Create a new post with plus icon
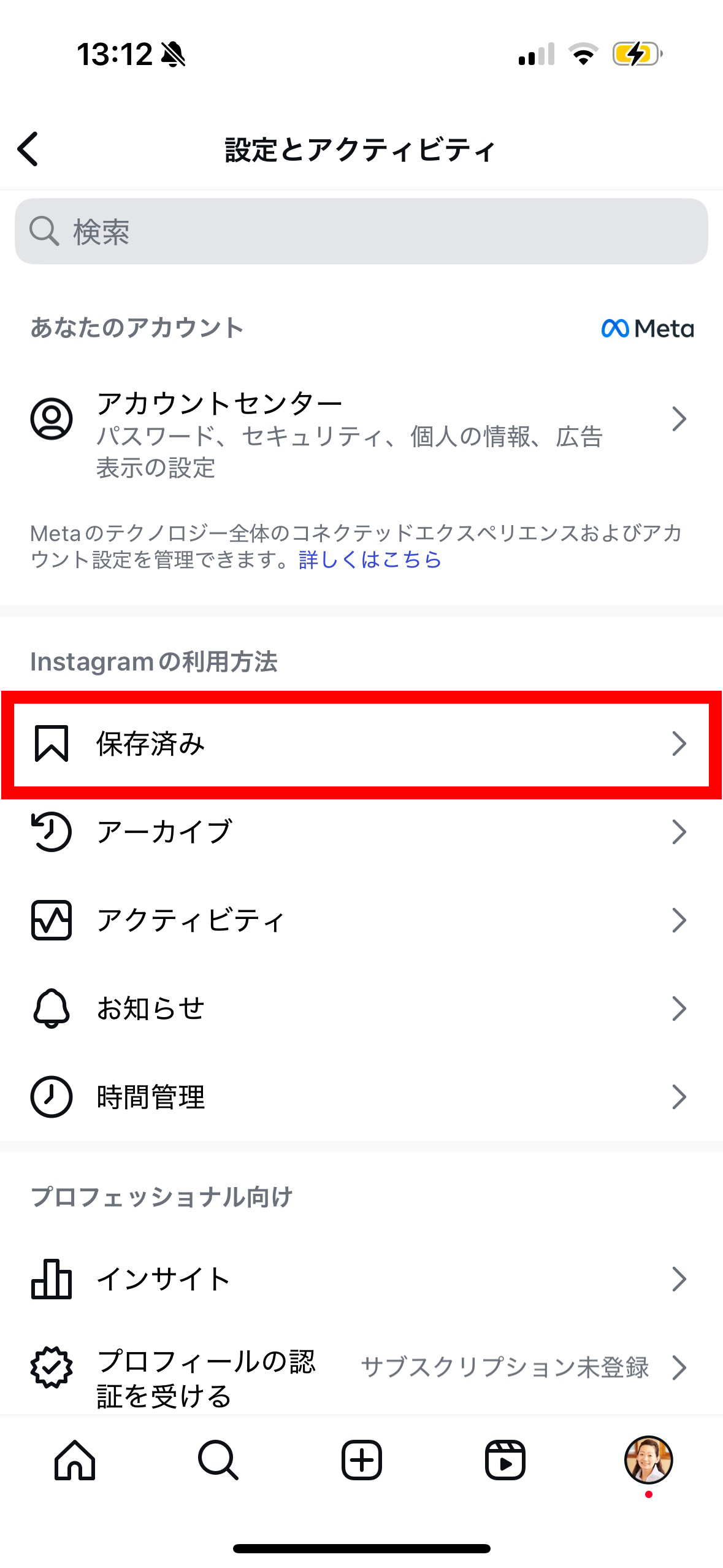 (x=362, y=1461)
